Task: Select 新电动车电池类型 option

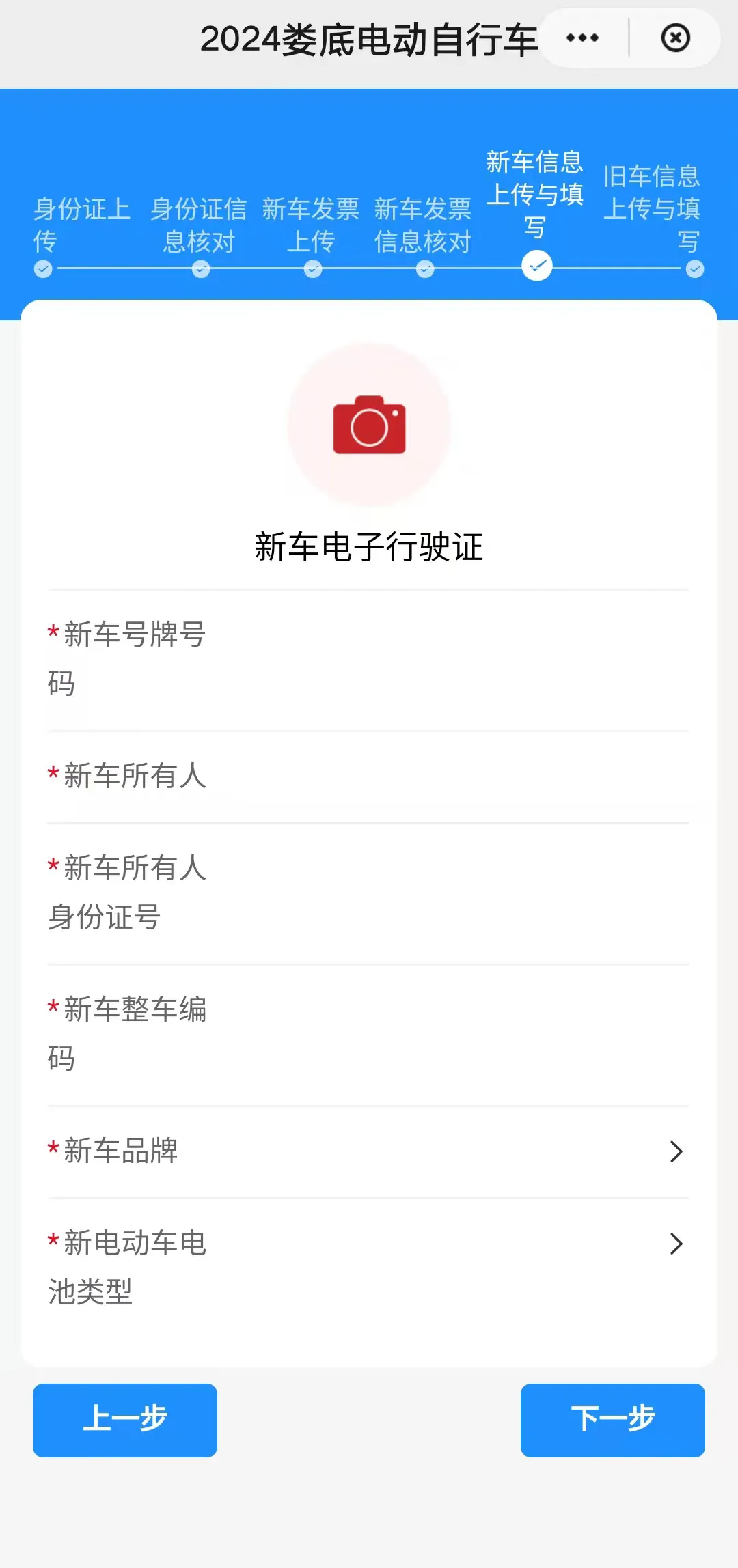Action: tap(368, 1268)
